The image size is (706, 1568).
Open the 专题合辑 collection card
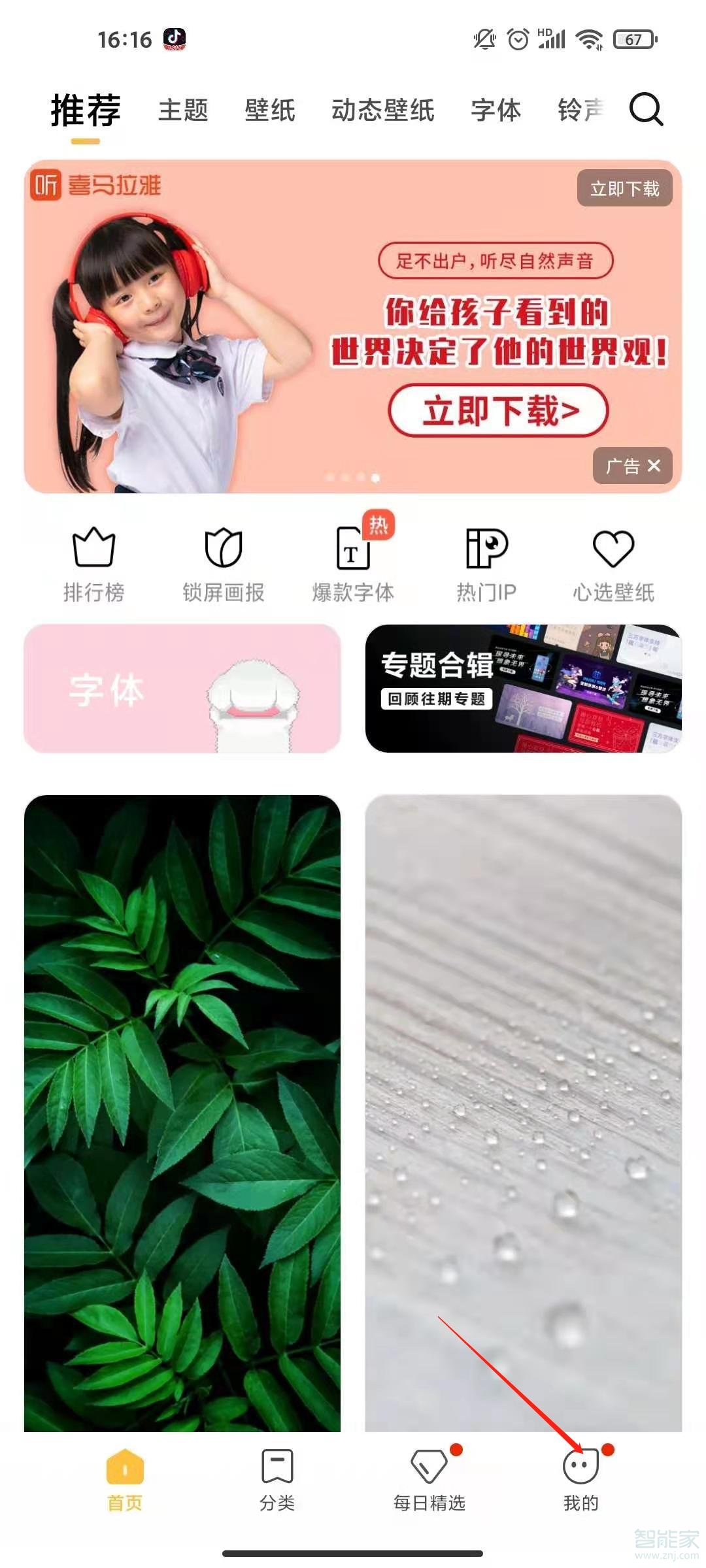coord(523,689)
